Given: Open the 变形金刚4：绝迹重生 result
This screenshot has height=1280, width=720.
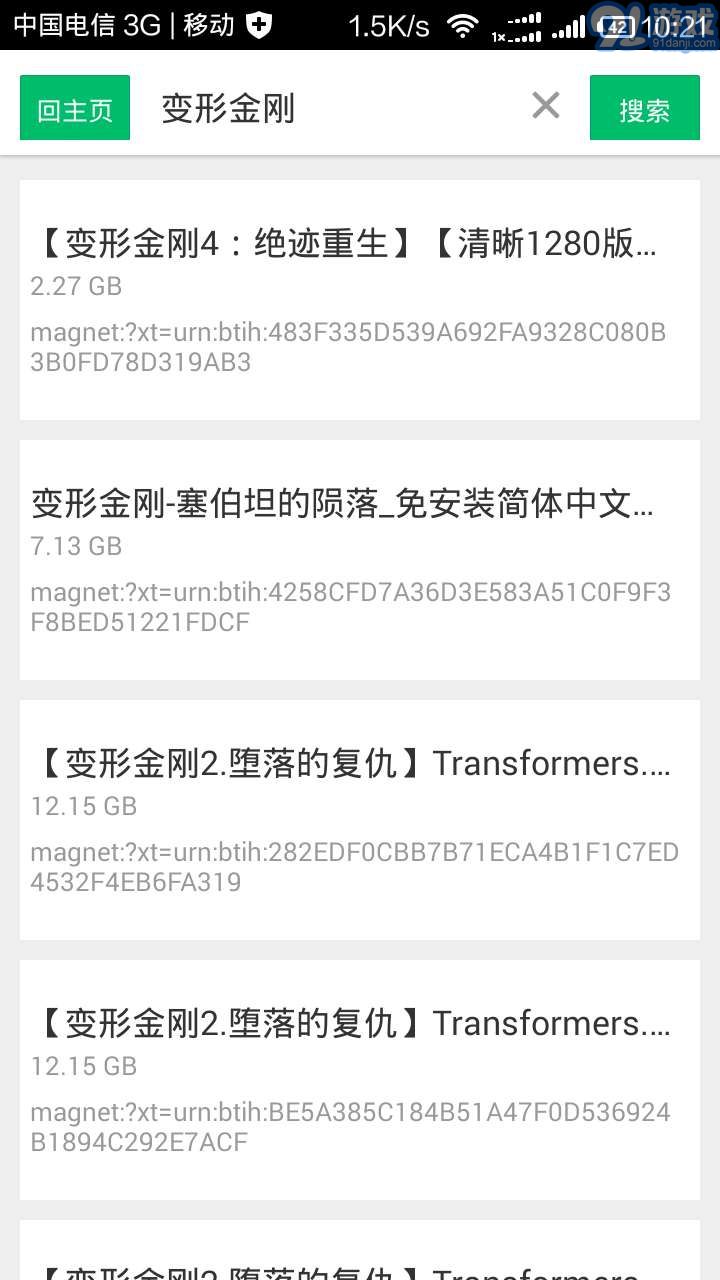Looking at the screenshot, I should pos(360,300).
